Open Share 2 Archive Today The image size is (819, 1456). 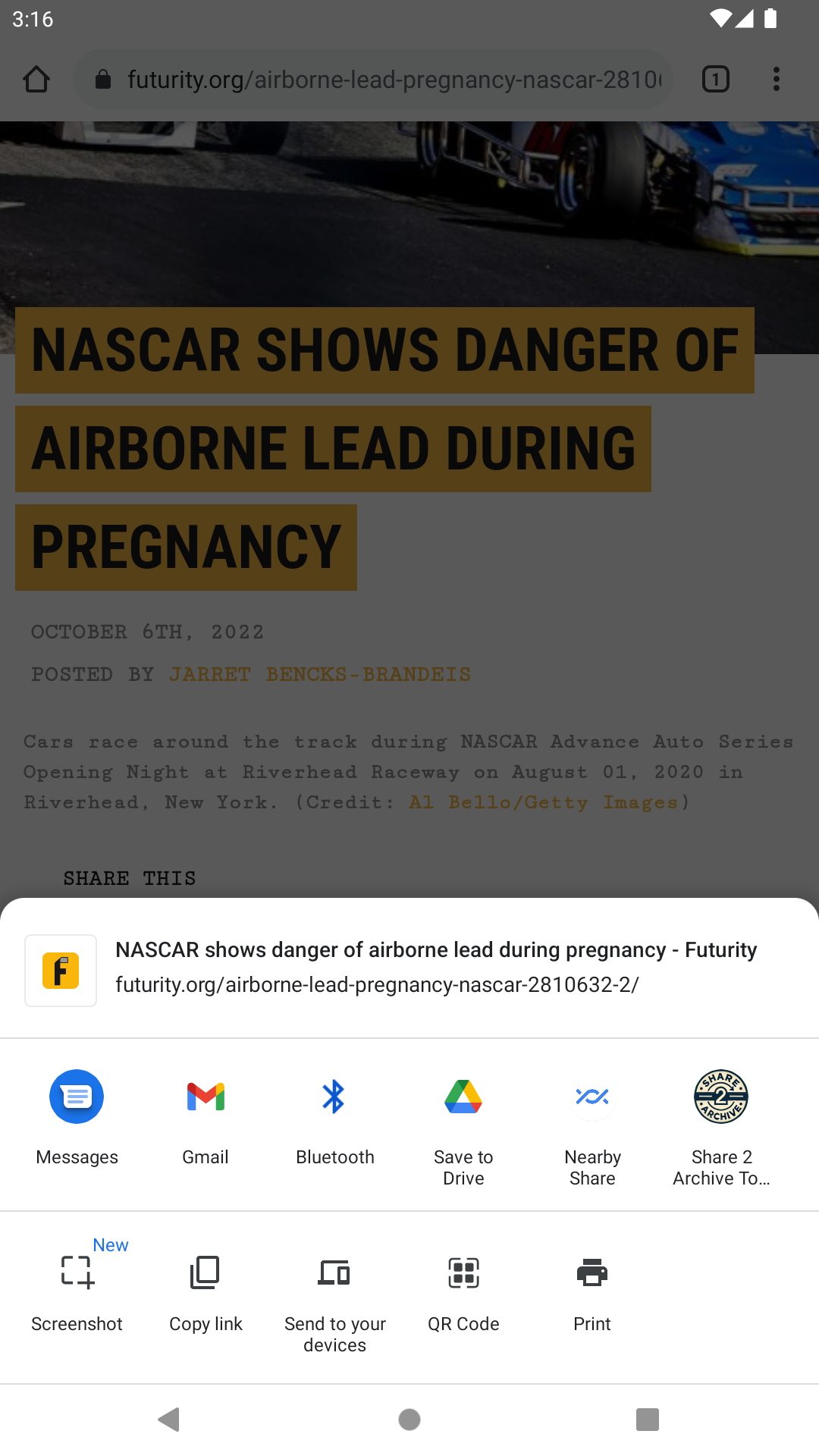point(721,1097)
